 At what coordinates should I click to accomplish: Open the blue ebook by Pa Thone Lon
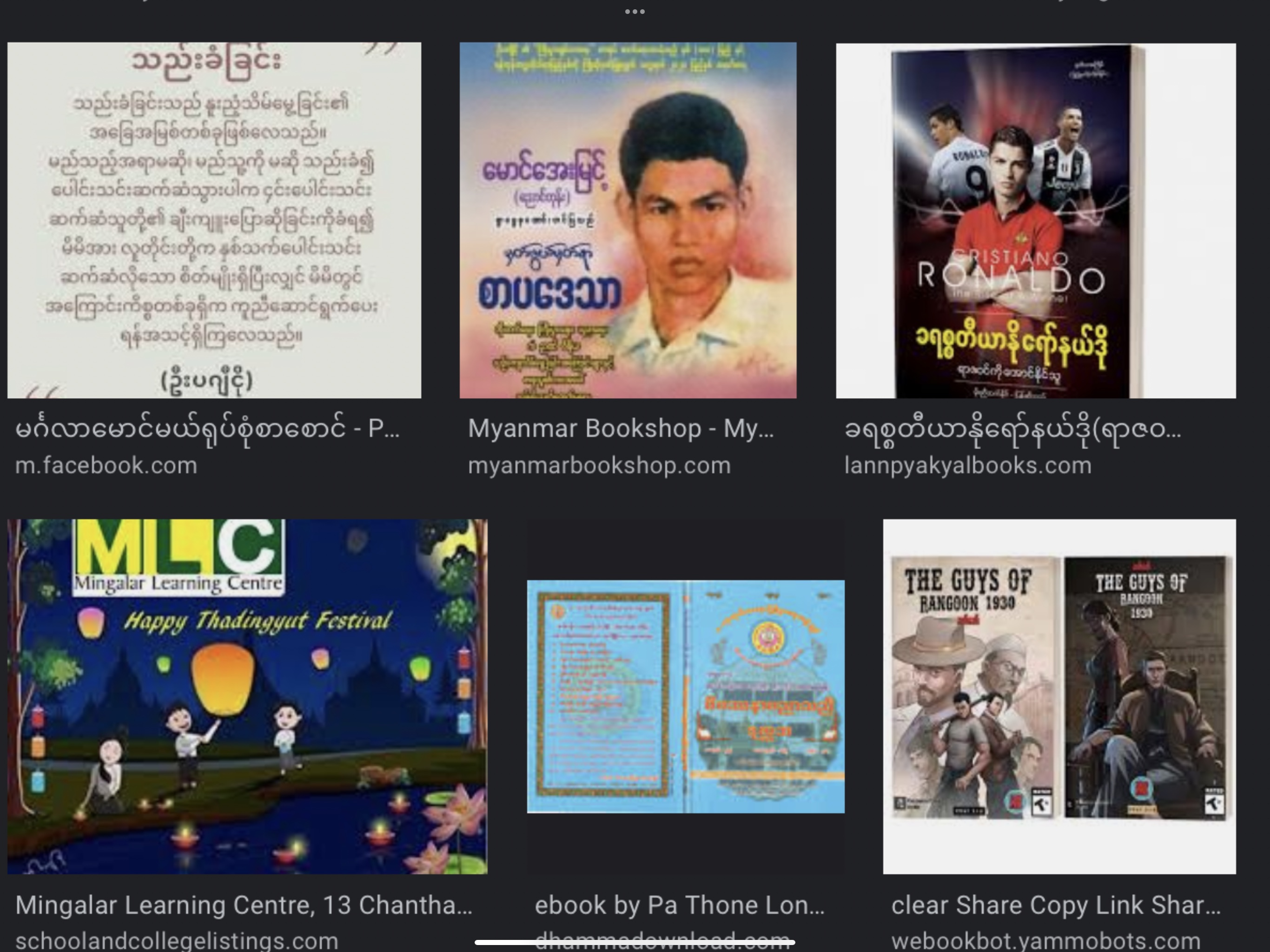686,696
